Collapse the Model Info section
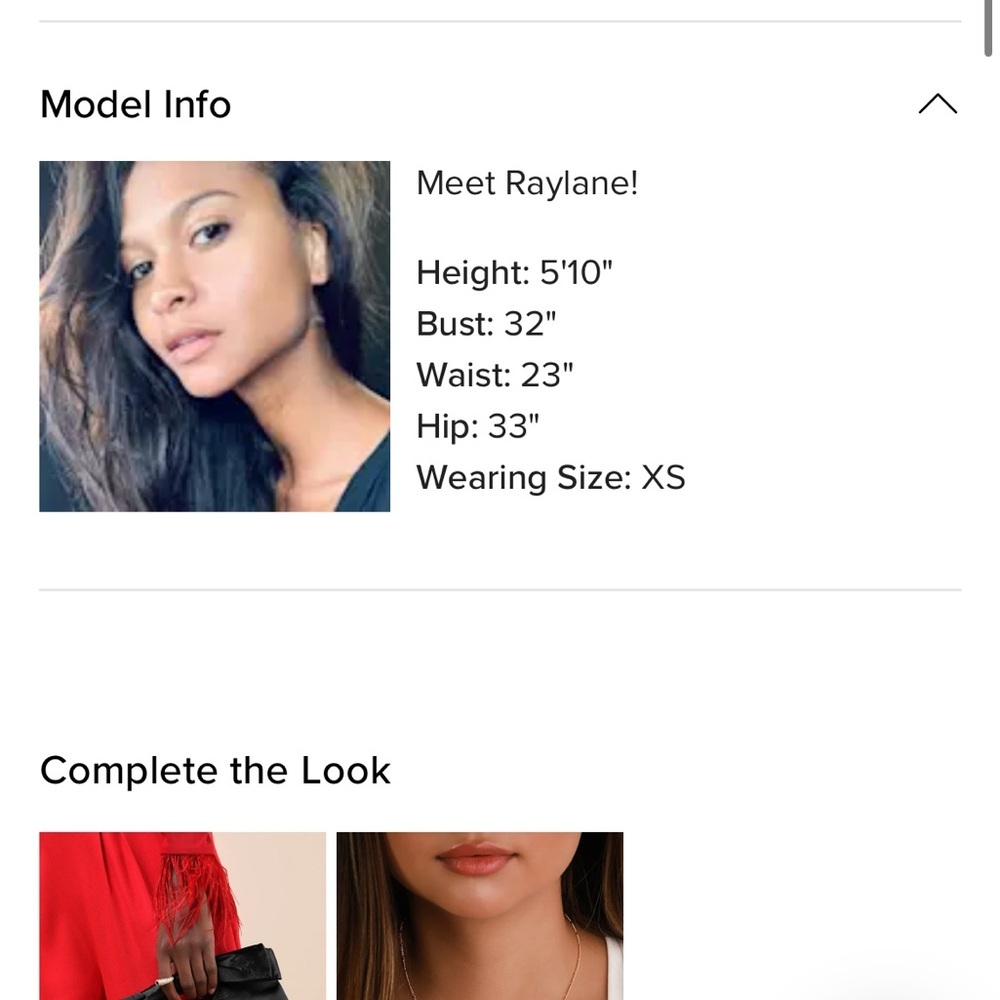The height and width of the screenshot is (1000, 1000). (937, 104)
